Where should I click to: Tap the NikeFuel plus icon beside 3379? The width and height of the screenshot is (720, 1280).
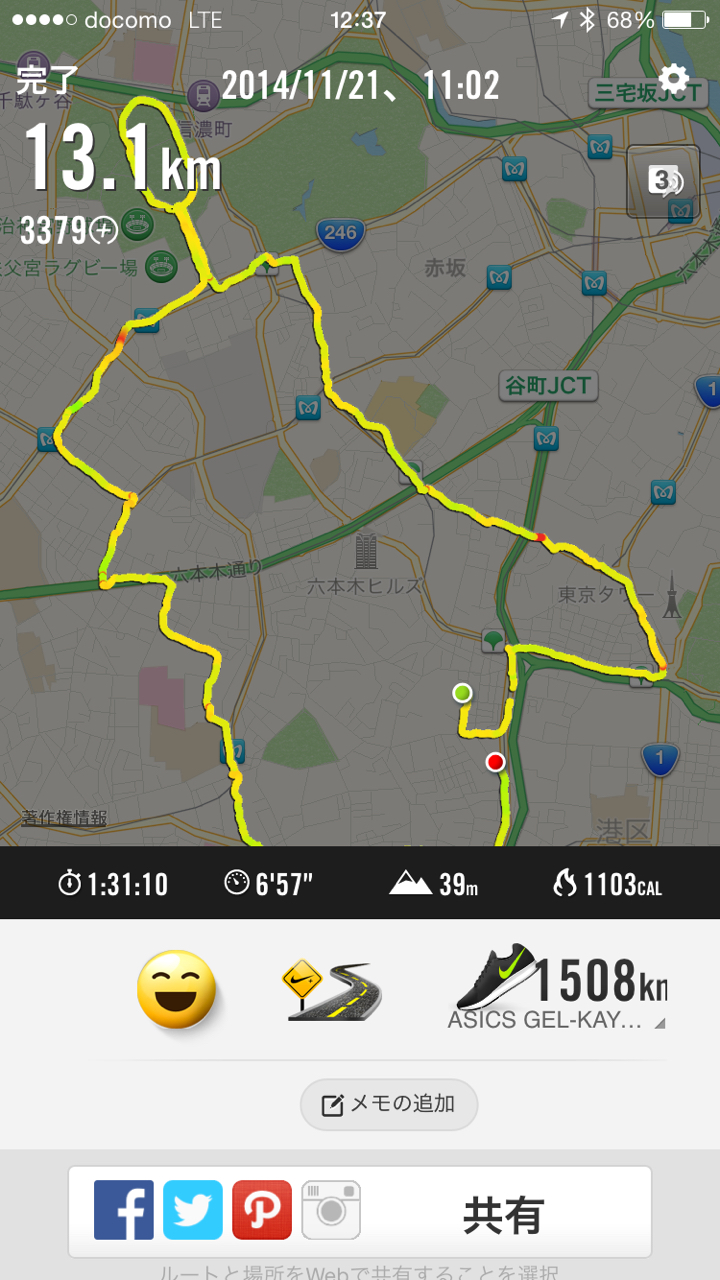[x=103, y=231]
